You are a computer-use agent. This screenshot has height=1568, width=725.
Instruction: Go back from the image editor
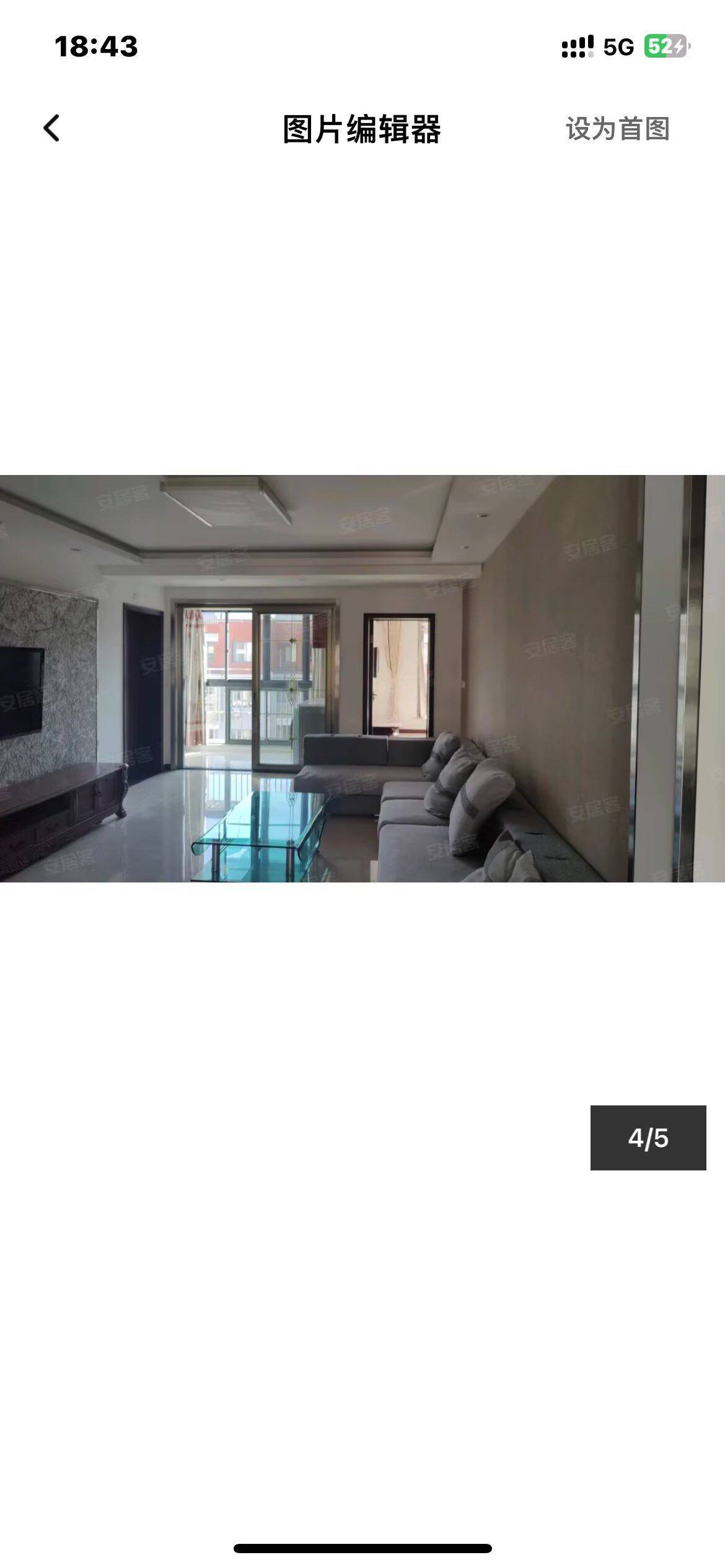point(52,129)
